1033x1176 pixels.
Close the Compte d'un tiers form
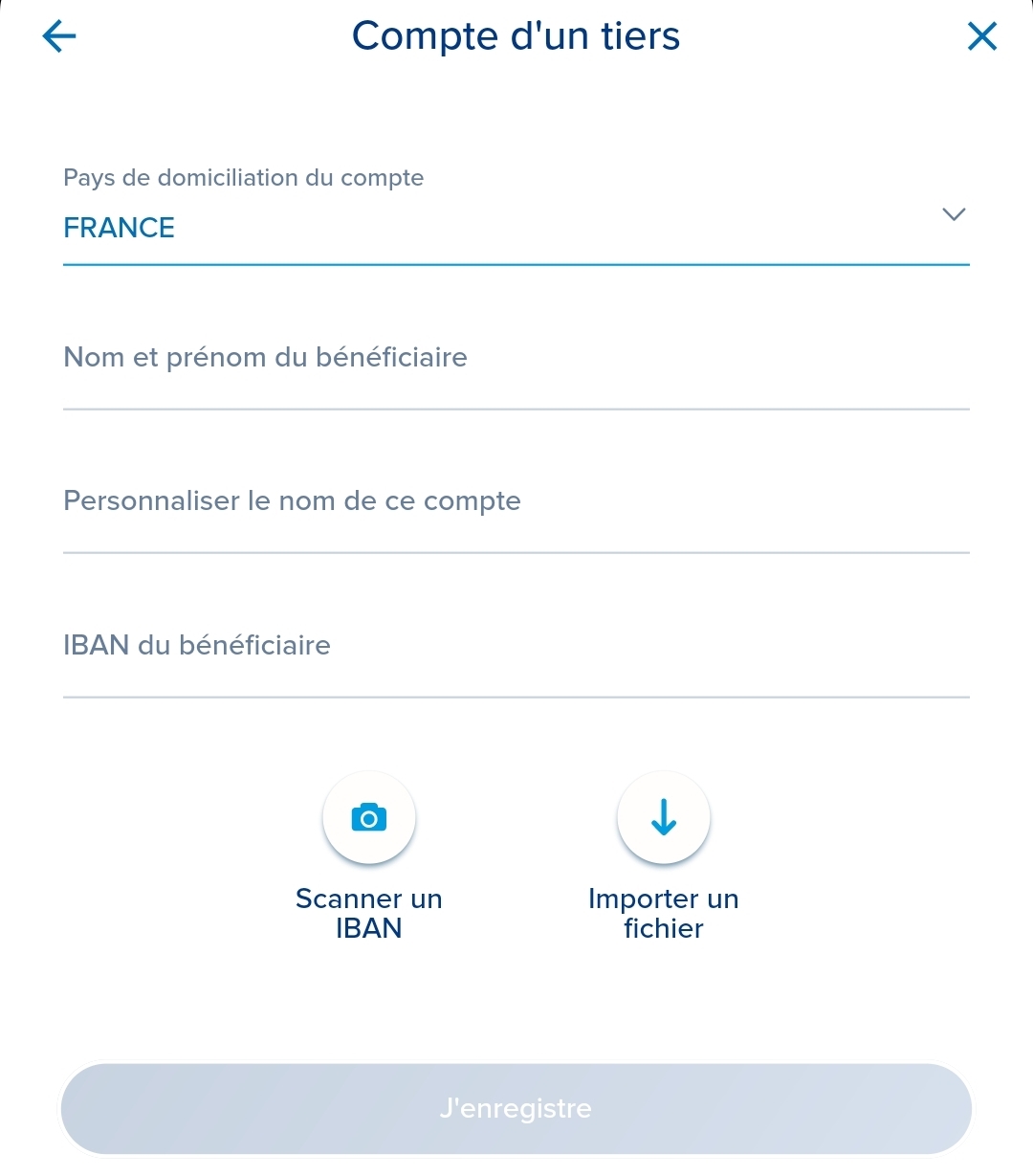point(982,37)
